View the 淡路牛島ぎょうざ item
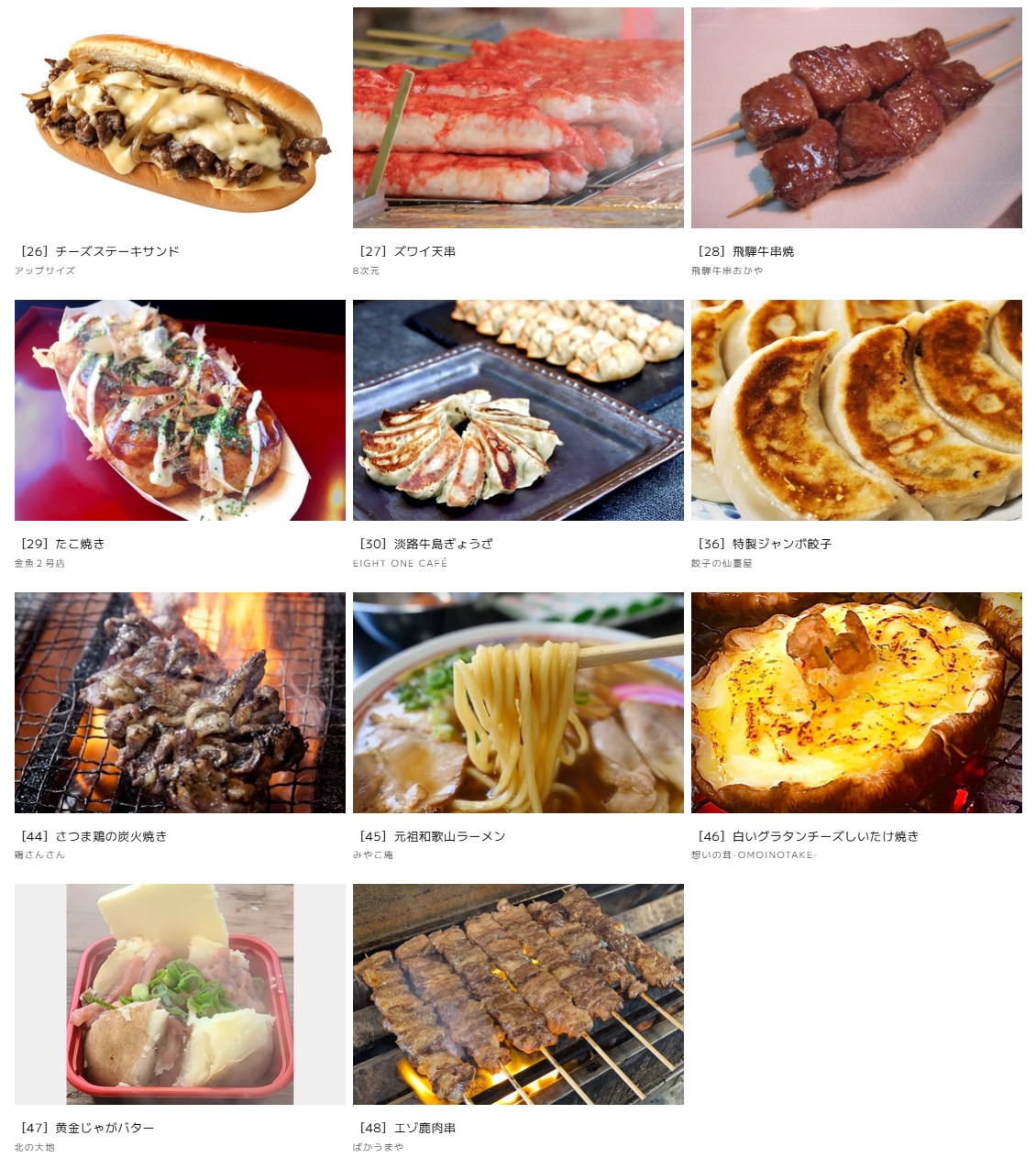The width and height of the screenshot is (1036, 1169). (518, 411)
